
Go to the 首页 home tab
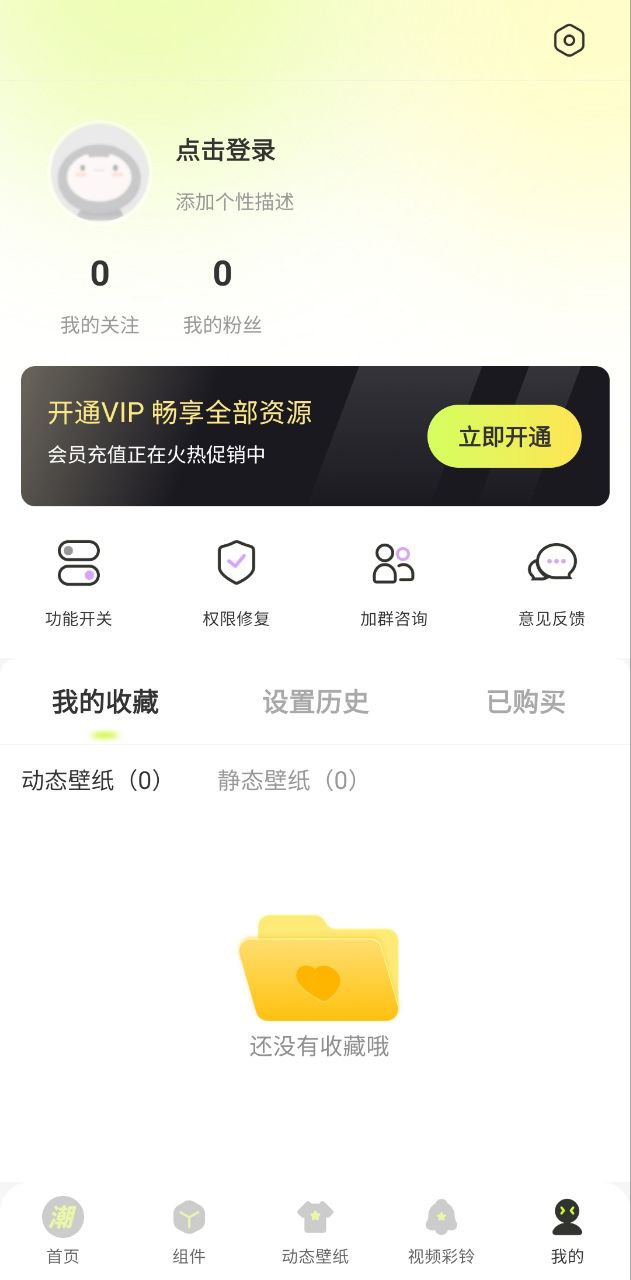63,1231
